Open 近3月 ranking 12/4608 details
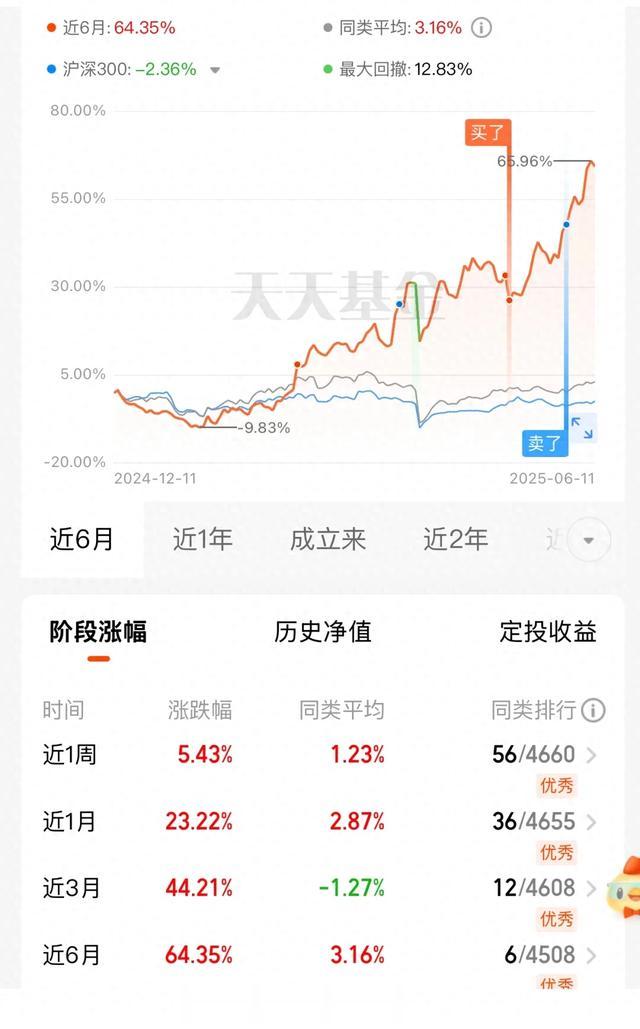 [544, 888]
